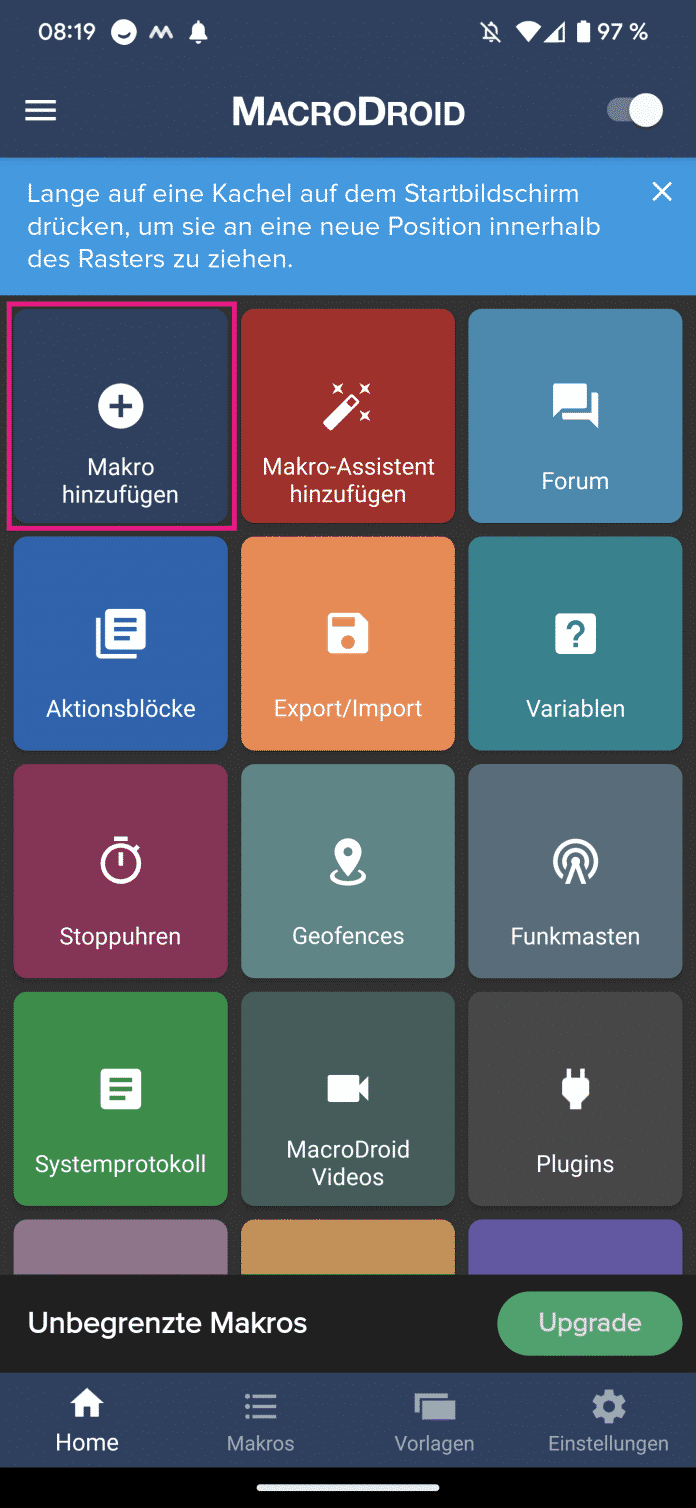This screenshot has height=1508, width=696.
Task: Open the Makro hinzufügen tile
Action: coord(121,416)
